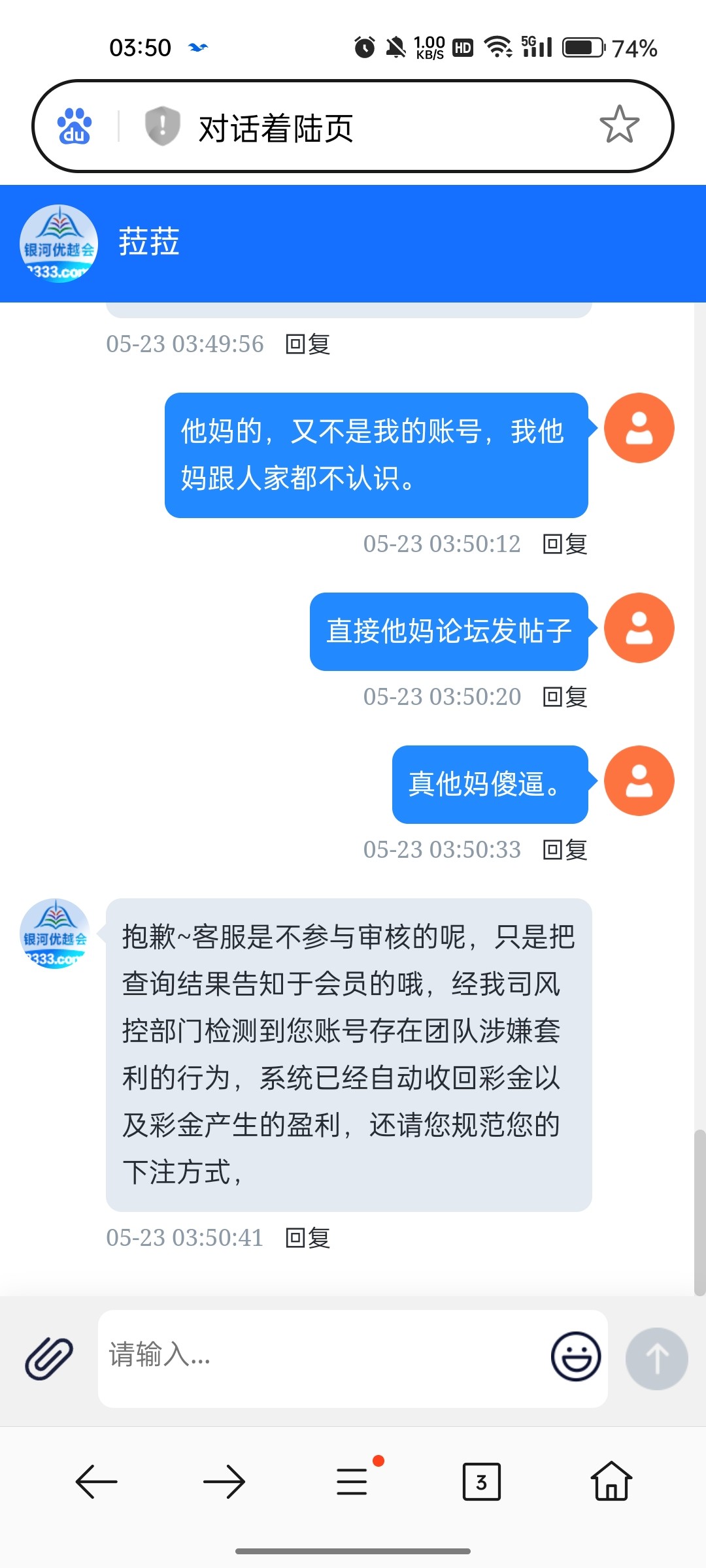This screenshot has height=1568, width=706.
Task: Tap 回复 under the 03:50:41 agent message
Action: 308,1238
